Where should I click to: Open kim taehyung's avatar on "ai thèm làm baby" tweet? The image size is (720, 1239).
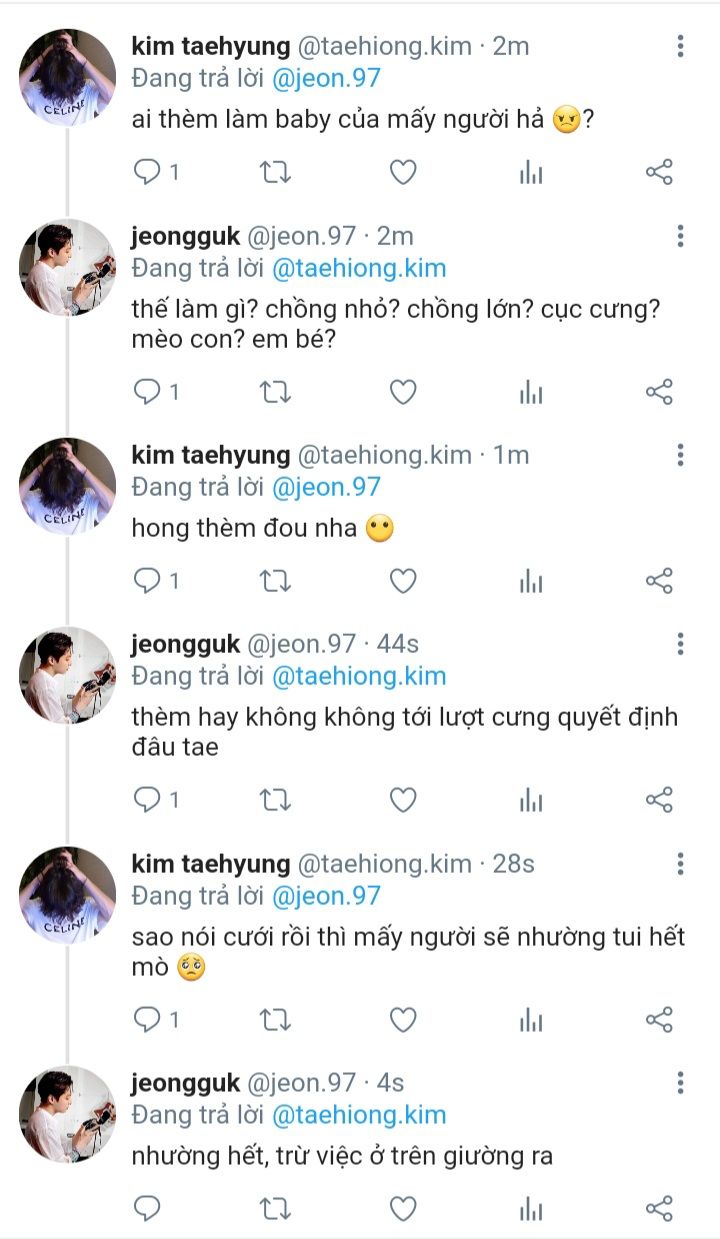pyautogui.click(x=68, y=78)
